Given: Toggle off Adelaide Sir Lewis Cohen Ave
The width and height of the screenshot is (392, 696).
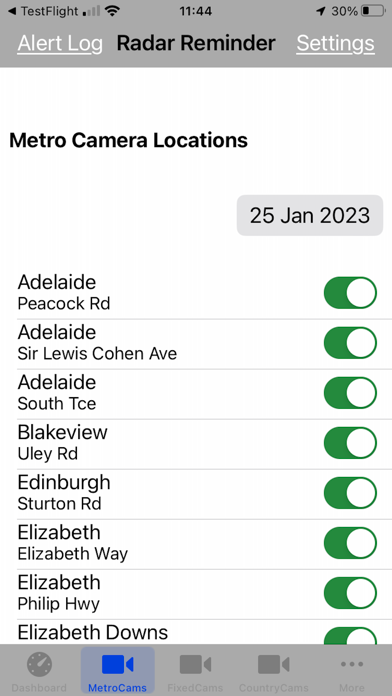Looking at the screenshot, I should pyautogui.click(x=350, y=343).
